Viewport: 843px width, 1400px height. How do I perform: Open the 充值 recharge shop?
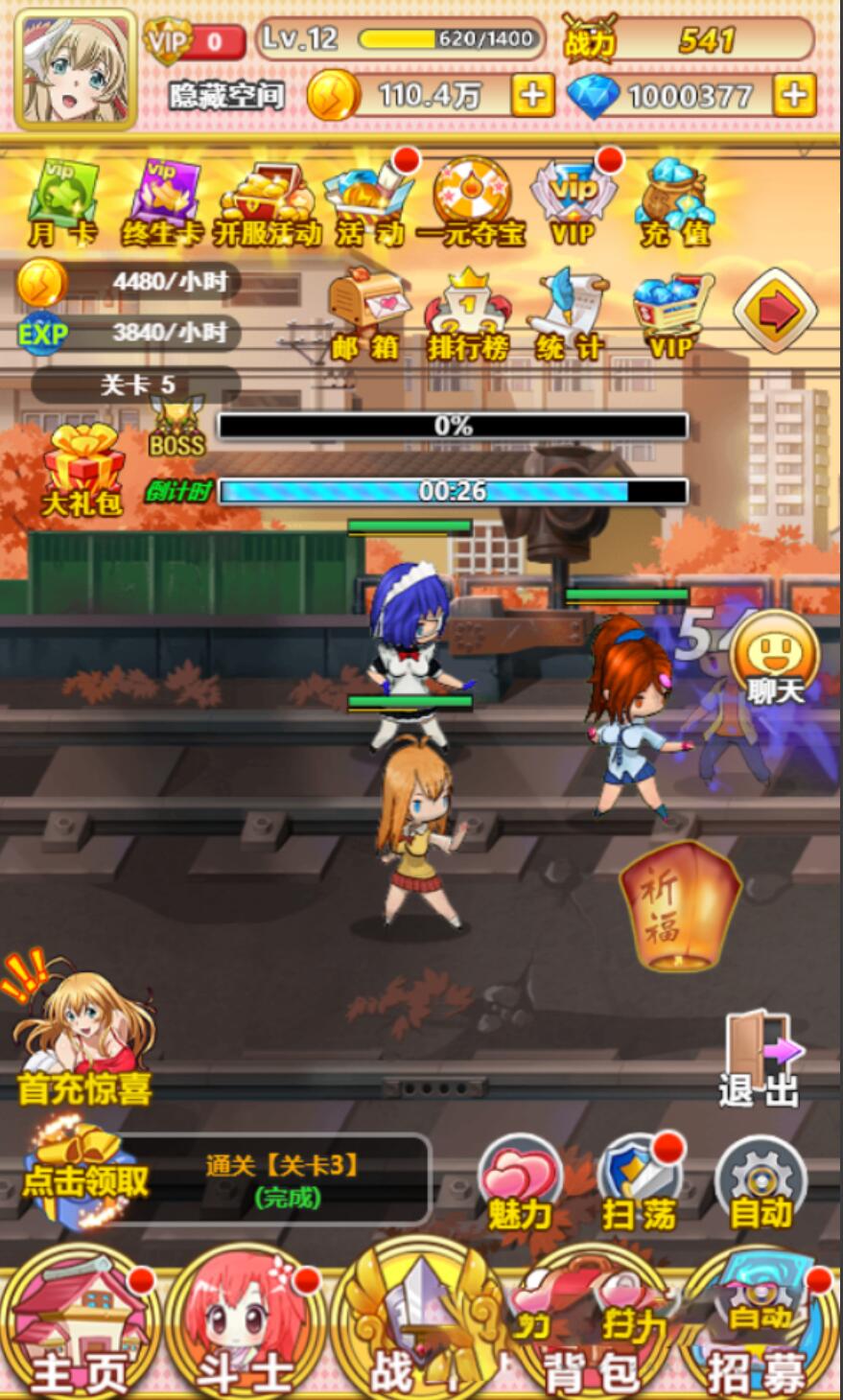coord(676,203)
